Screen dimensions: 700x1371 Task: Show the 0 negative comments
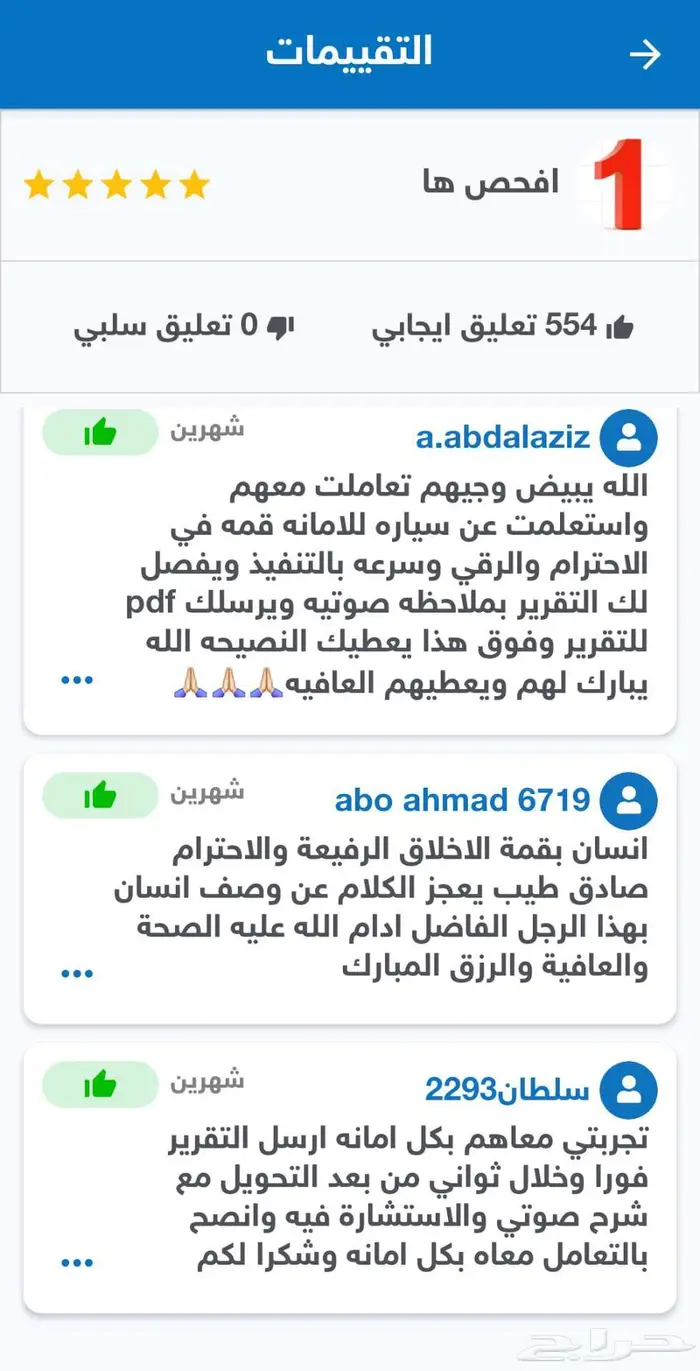183,325
